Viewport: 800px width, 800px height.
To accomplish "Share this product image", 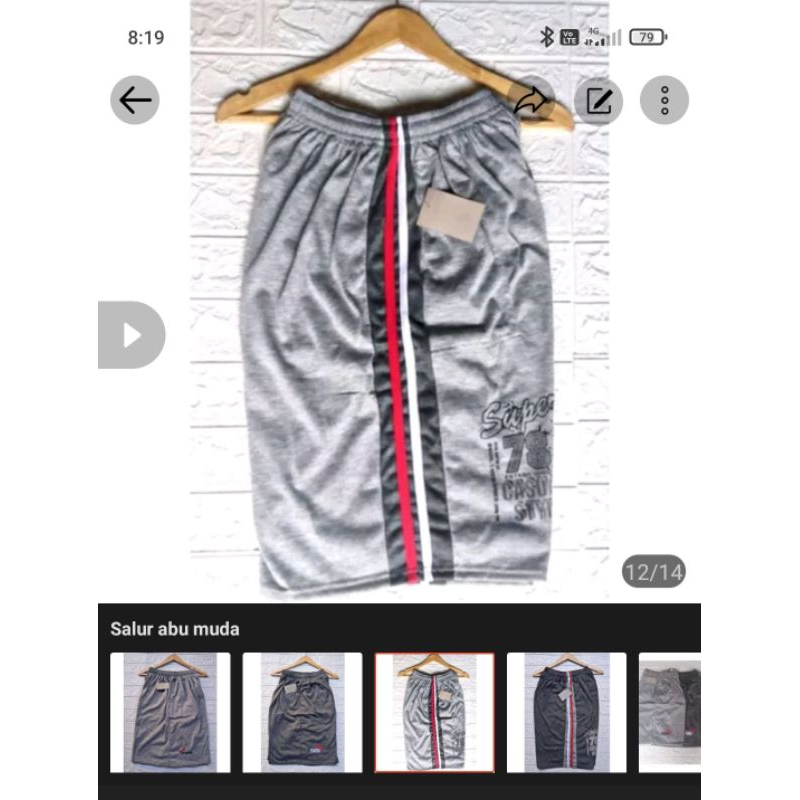I will (x=532, y=100).
